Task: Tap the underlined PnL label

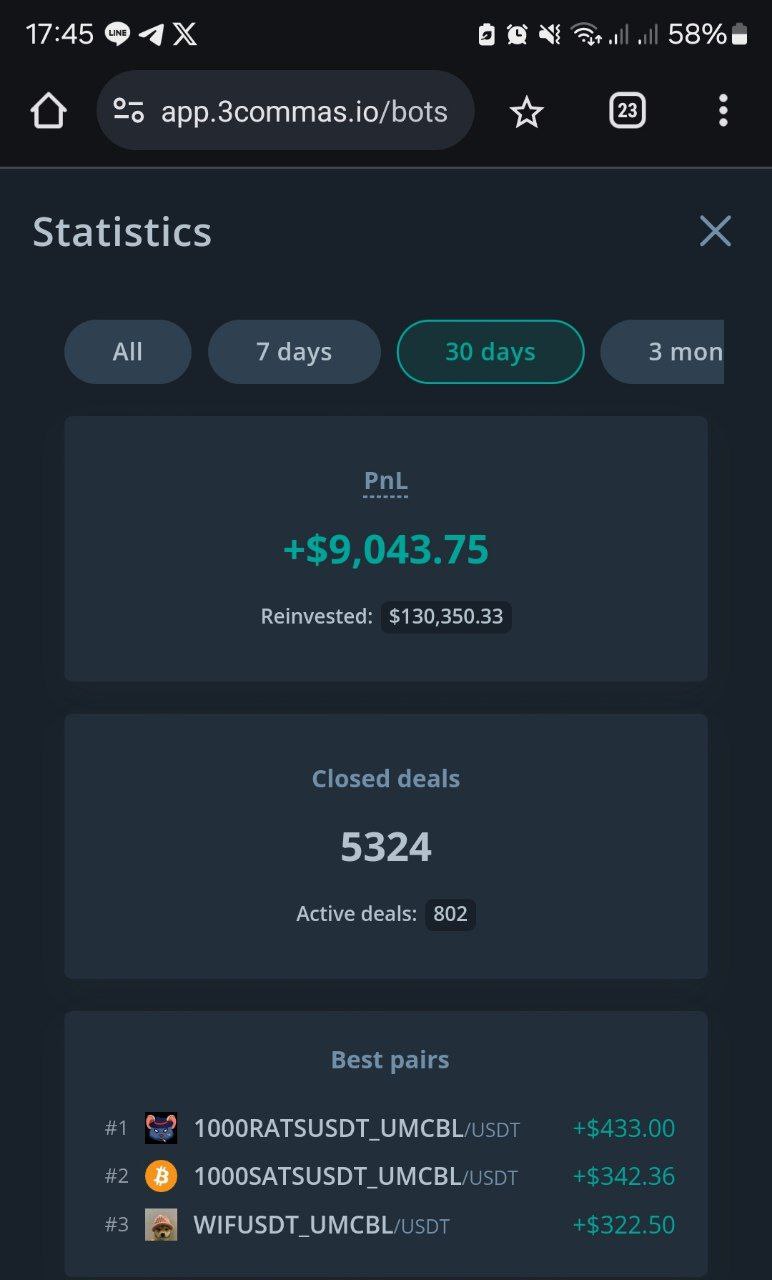Action: 386,482
